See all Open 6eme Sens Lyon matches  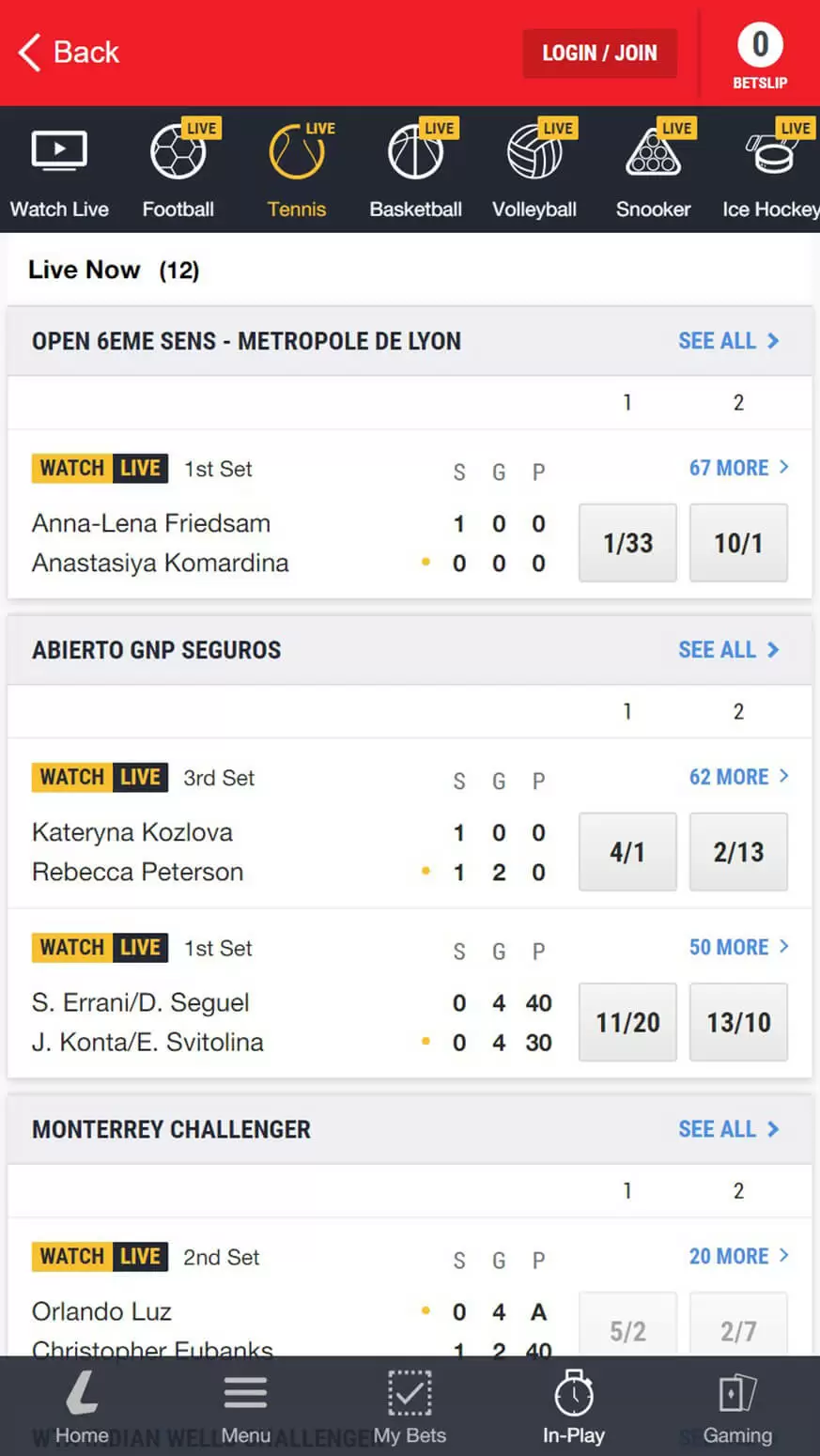(x=728, y=341)
